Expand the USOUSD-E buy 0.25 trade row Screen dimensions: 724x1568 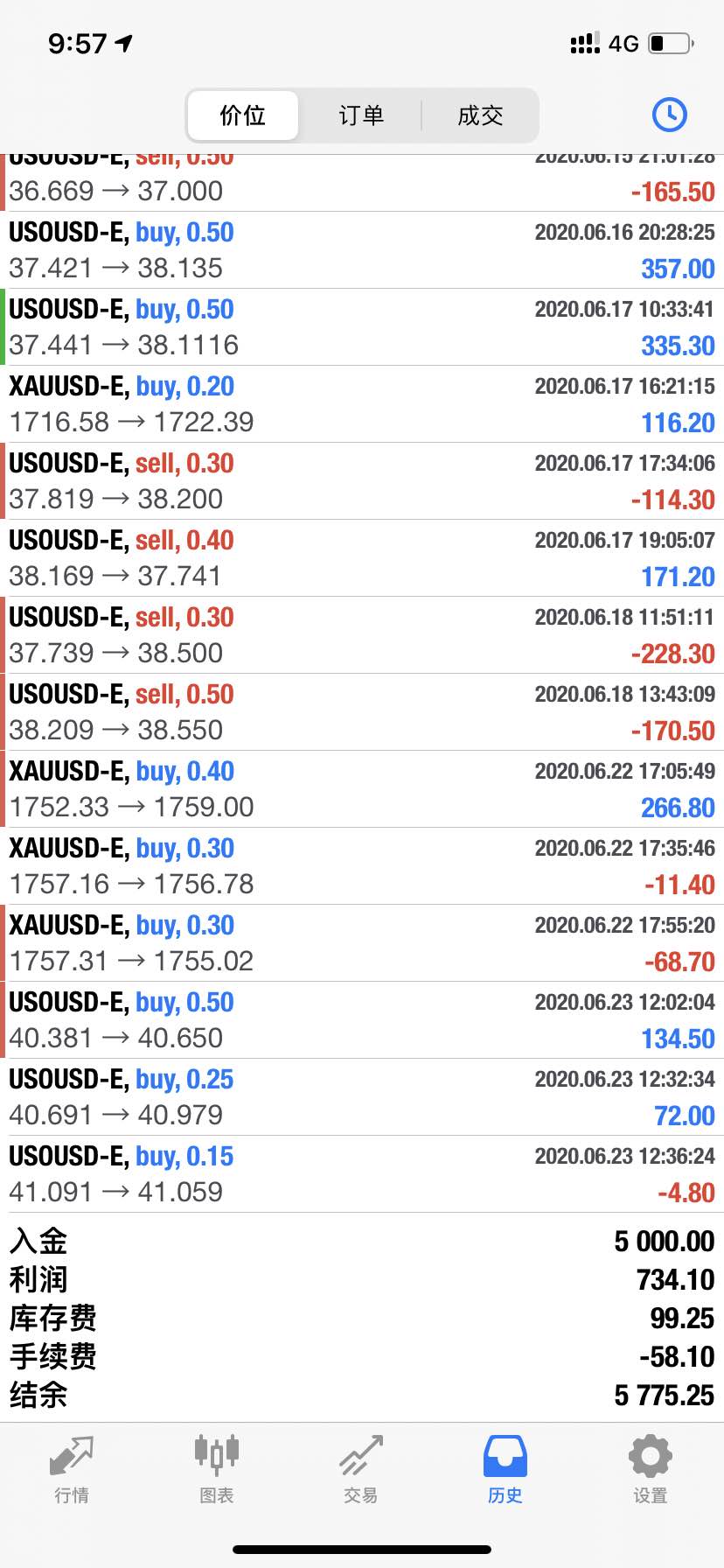pos(362,1097)
